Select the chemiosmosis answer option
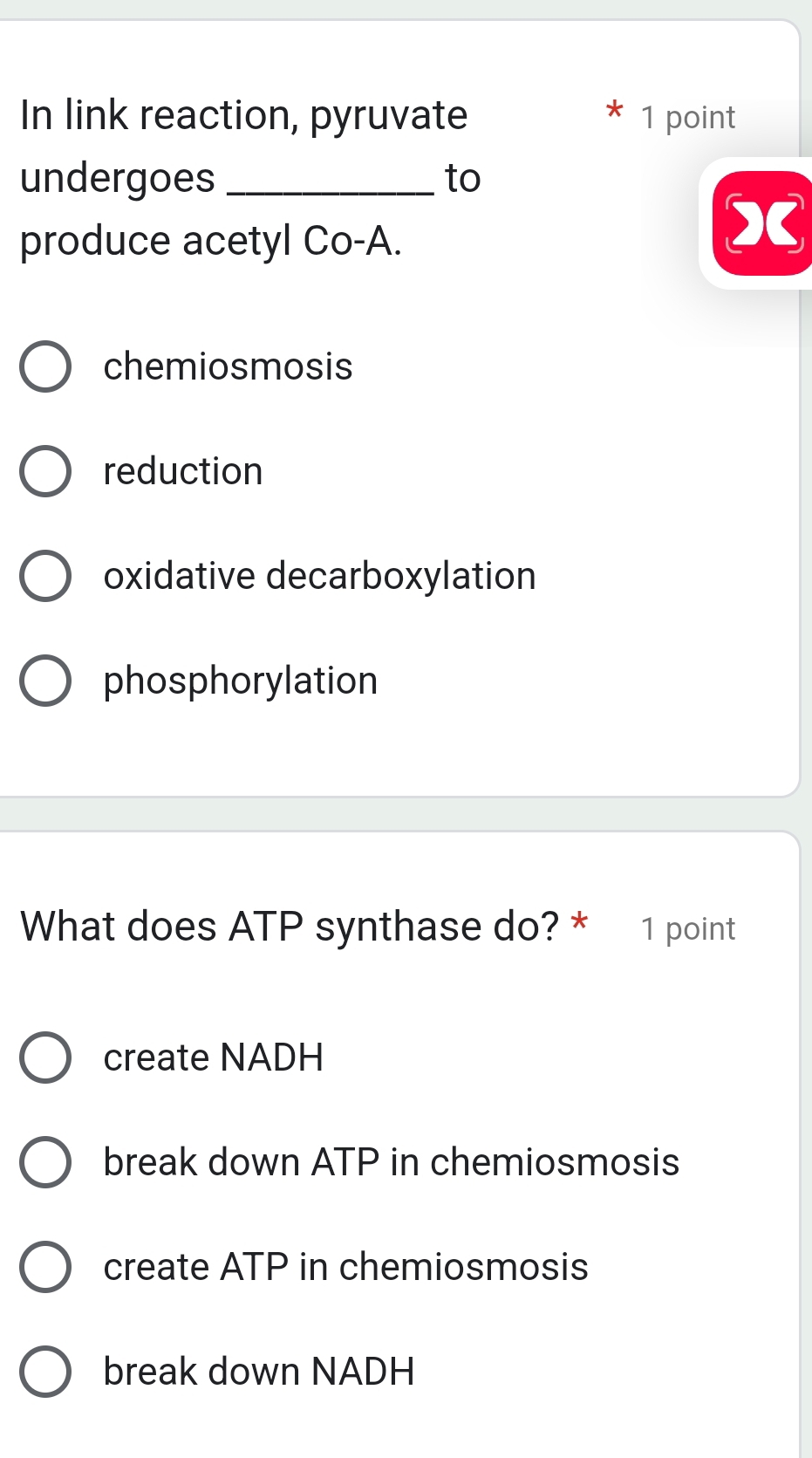Screen dimensions: 812x1458 click(x=47, y=366)
